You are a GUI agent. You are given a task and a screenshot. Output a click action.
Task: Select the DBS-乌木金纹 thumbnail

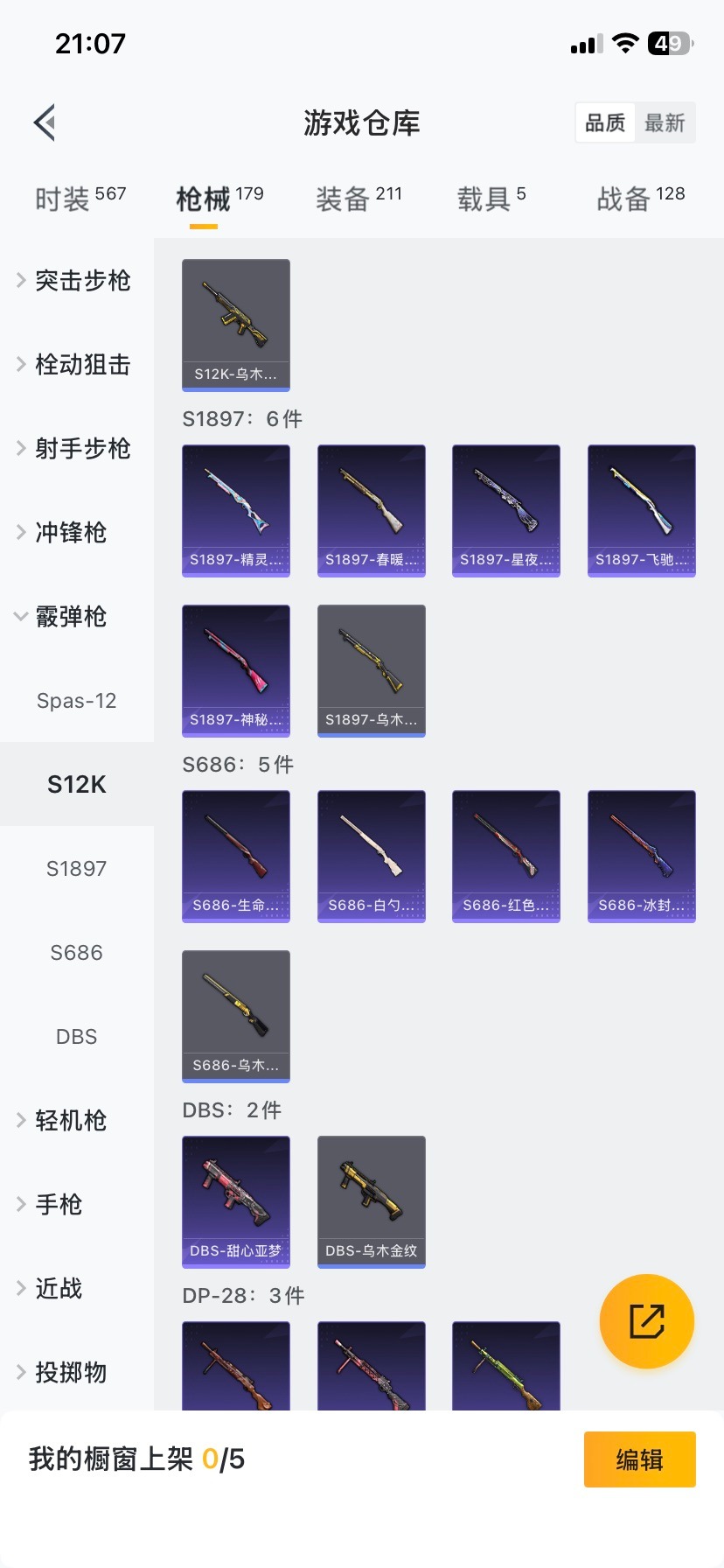tap(371, 1201)
